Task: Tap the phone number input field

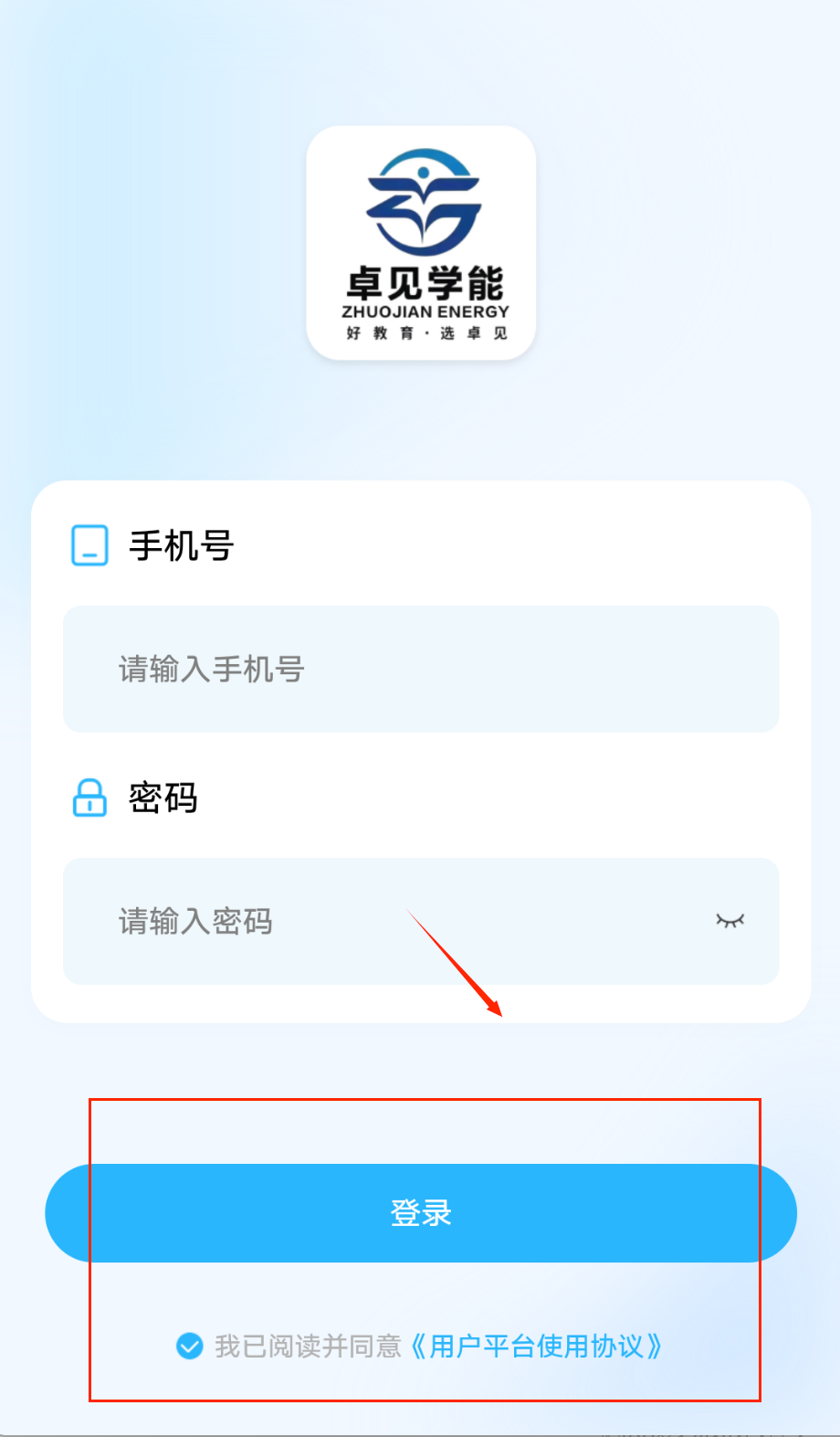Action: 420,669
